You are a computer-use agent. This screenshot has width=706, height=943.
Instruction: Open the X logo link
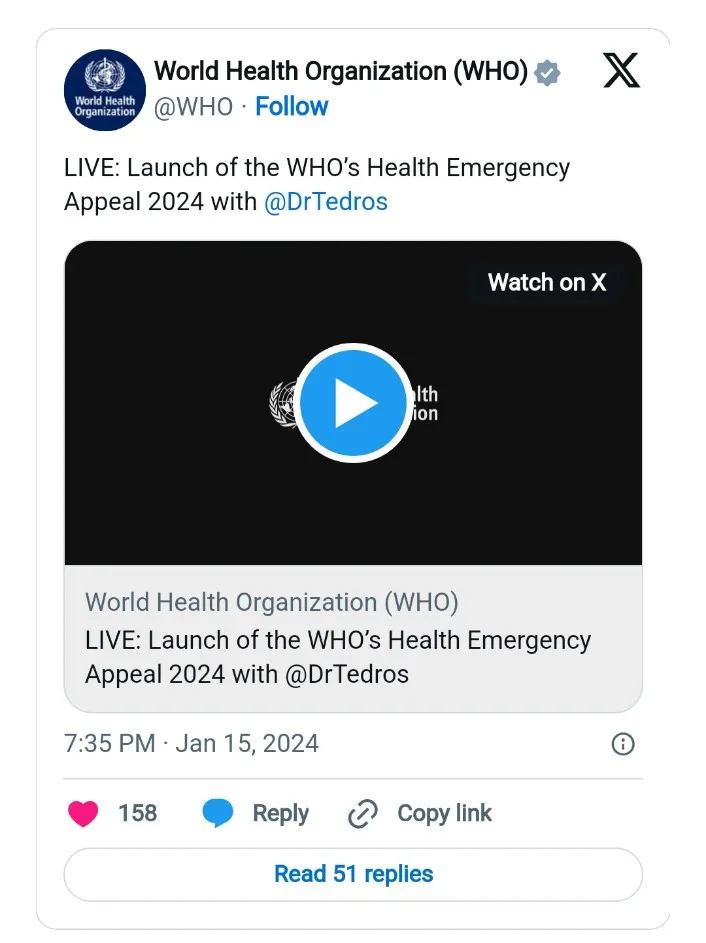click(x=621, y=72)
